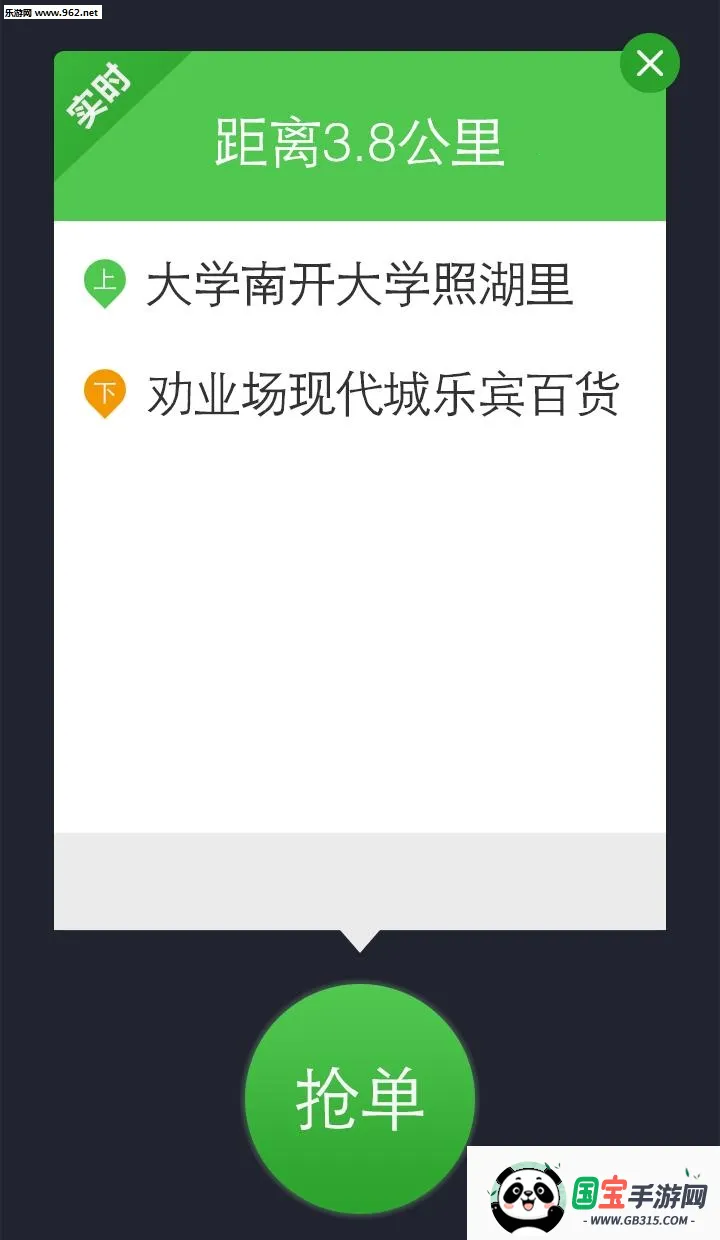Tap the gray footer strip of the card
Screen dimensions: 720x1240
360,880
